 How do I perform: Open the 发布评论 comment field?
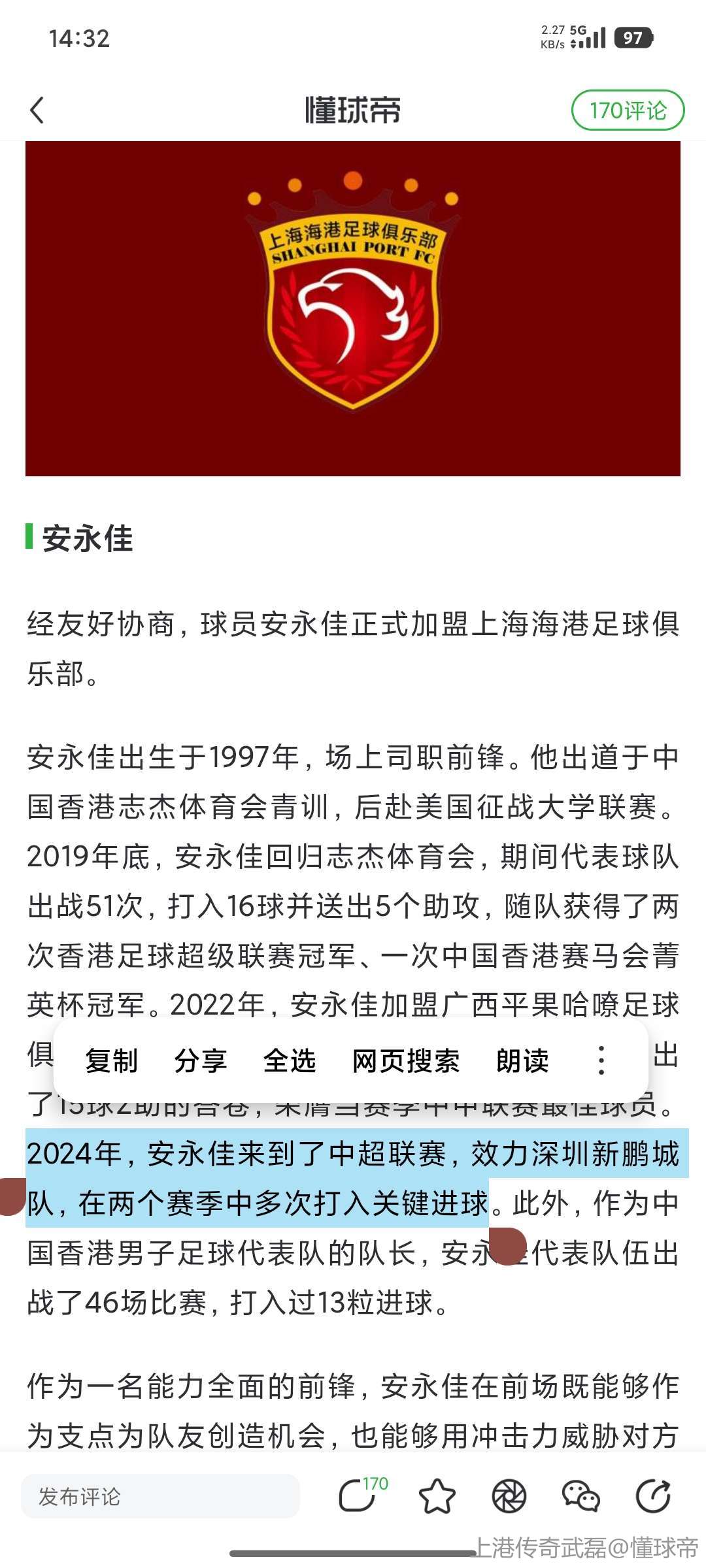(x=160, y=1495)
